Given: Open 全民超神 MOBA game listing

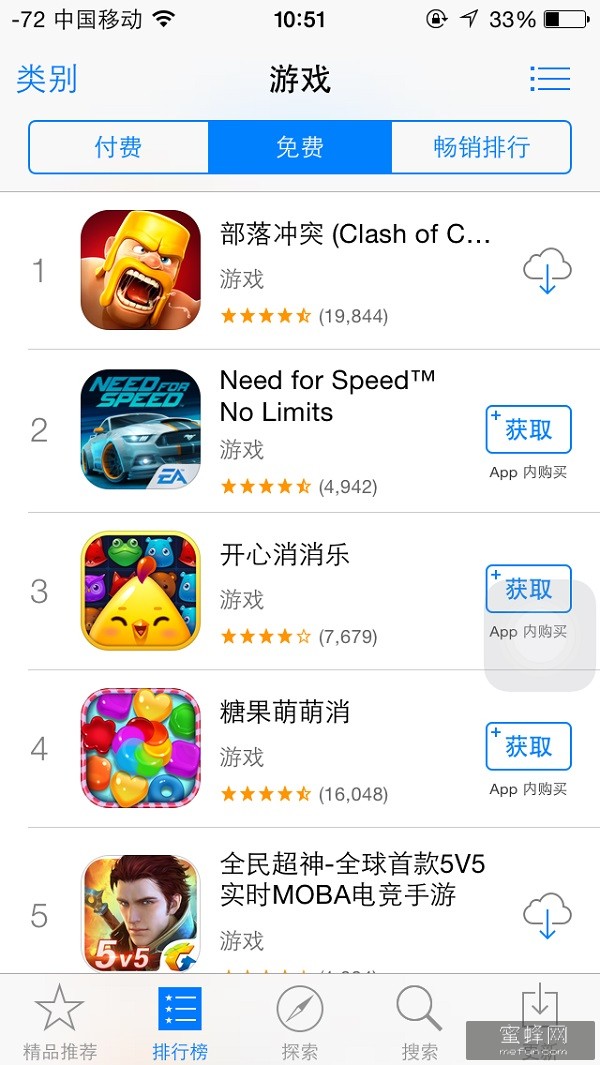Looking at the screenshot, I should (x=352, y=879).
